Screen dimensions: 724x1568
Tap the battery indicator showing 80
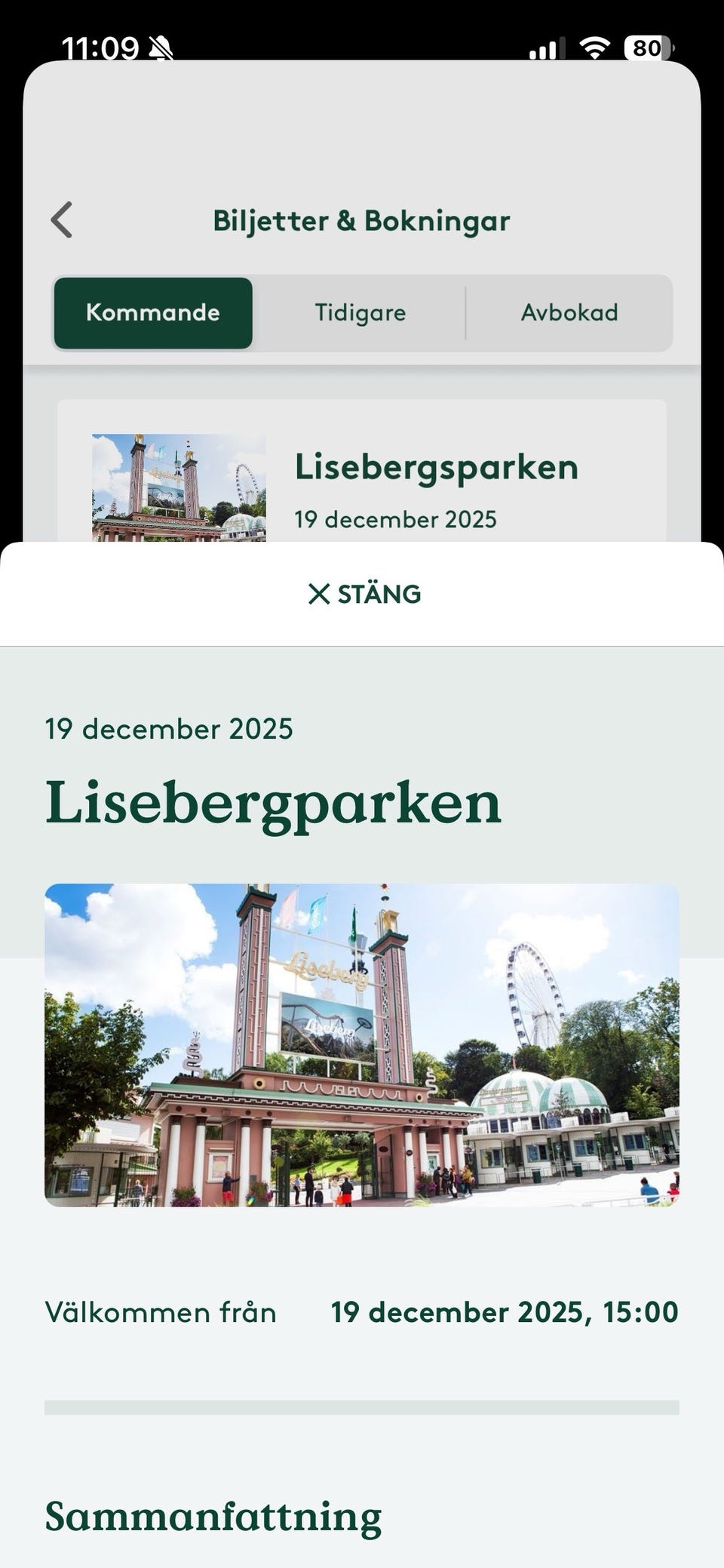point(649,47)
